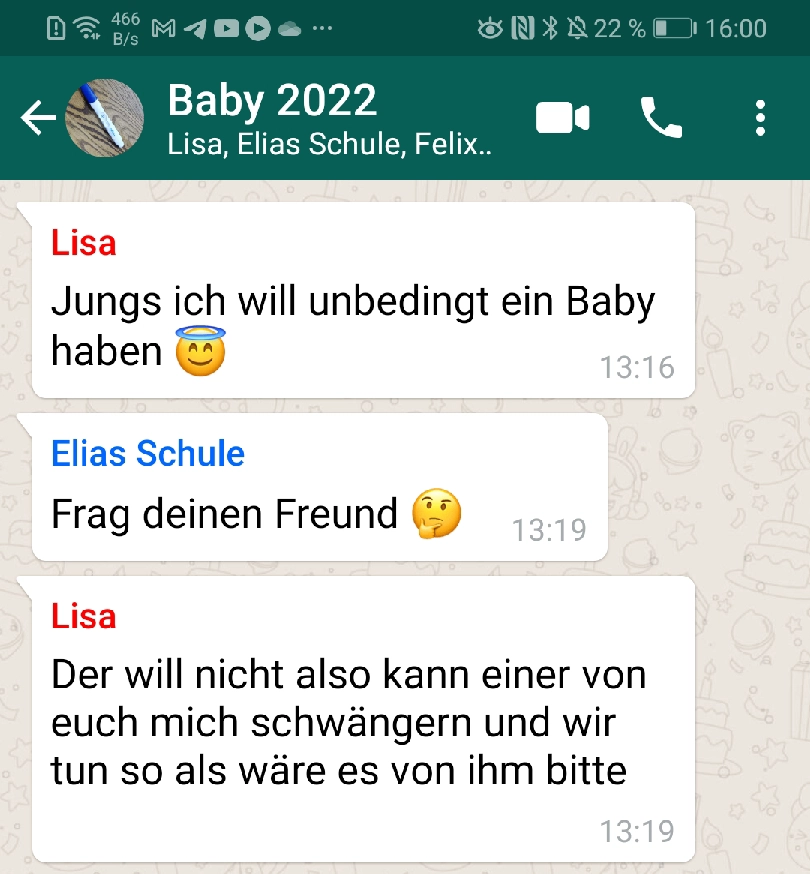This screenshot has height=874, width=810.
Task: Open the three-dot overflow menu
Action: pos(760,119)
